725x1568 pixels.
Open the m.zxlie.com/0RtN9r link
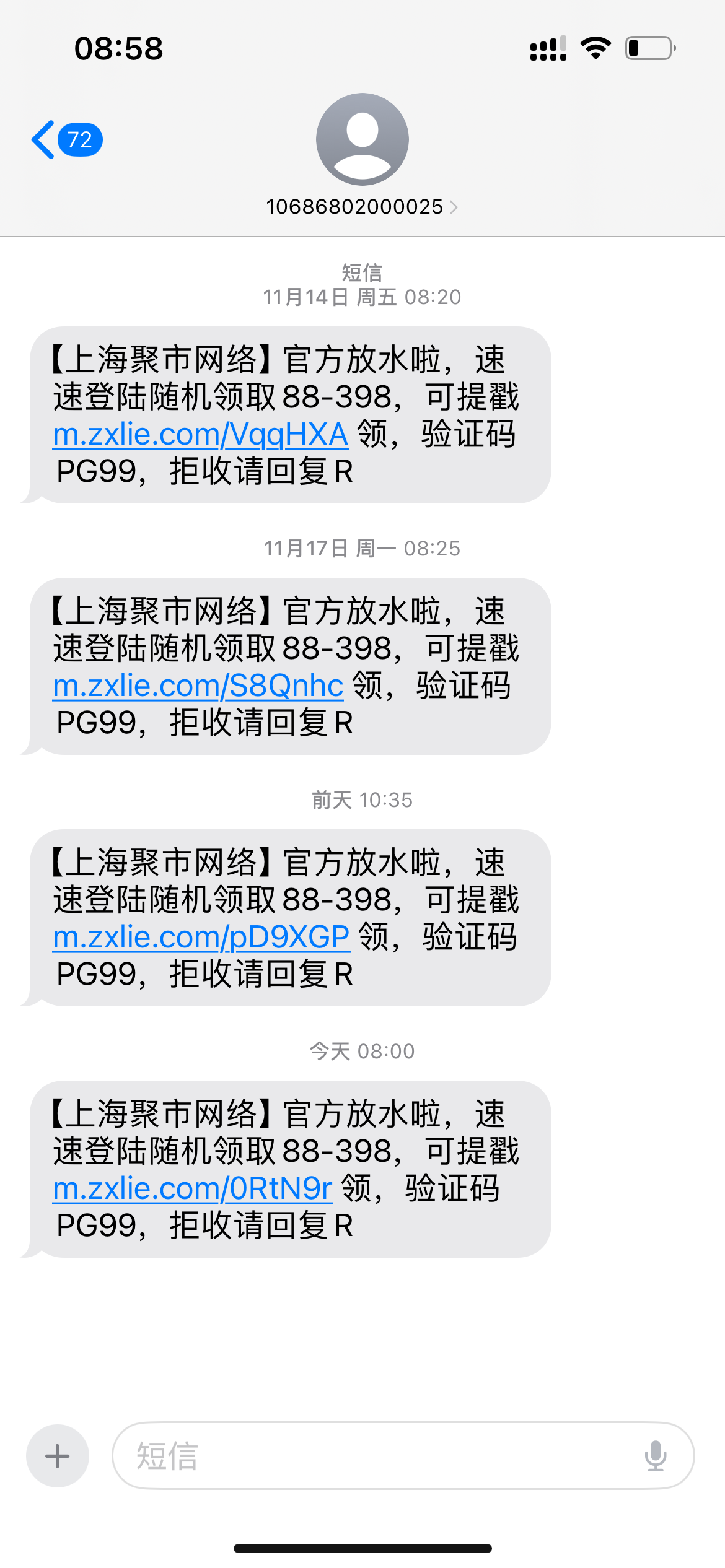[192, 1188]
